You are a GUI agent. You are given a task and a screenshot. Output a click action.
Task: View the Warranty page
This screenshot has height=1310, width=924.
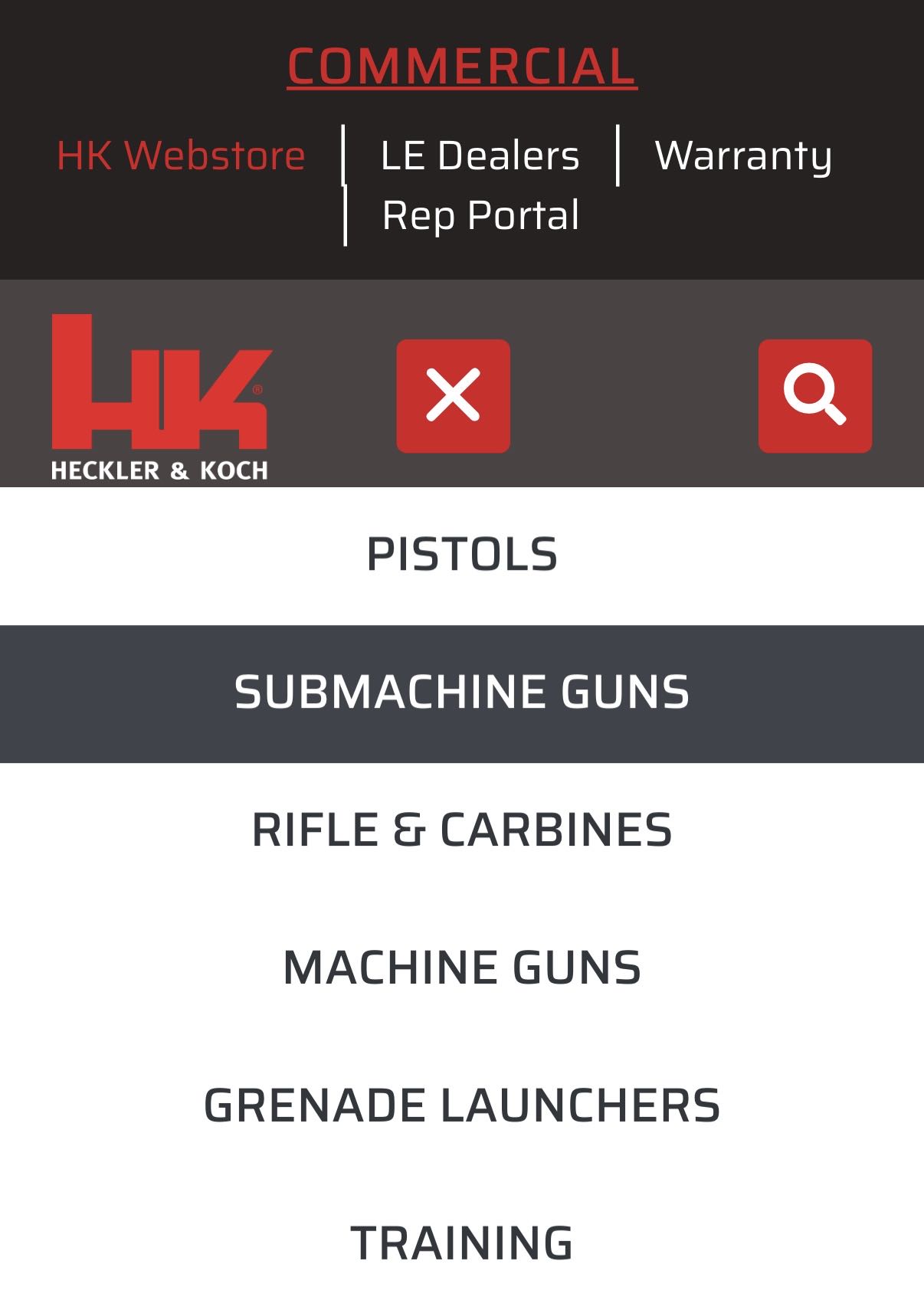click(742, 156)
